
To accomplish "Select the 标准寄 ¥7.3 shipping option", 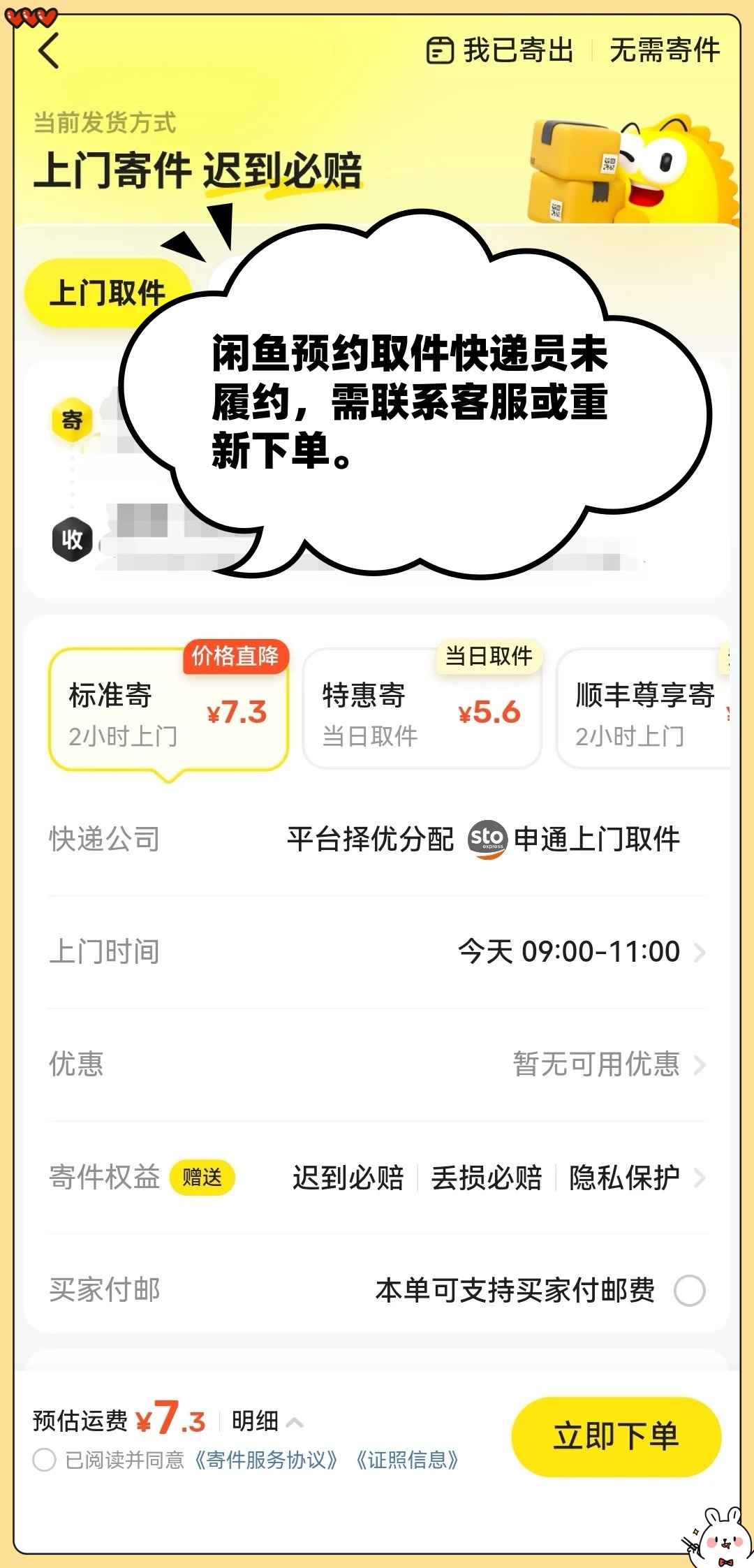I will (x=168, y=710).
